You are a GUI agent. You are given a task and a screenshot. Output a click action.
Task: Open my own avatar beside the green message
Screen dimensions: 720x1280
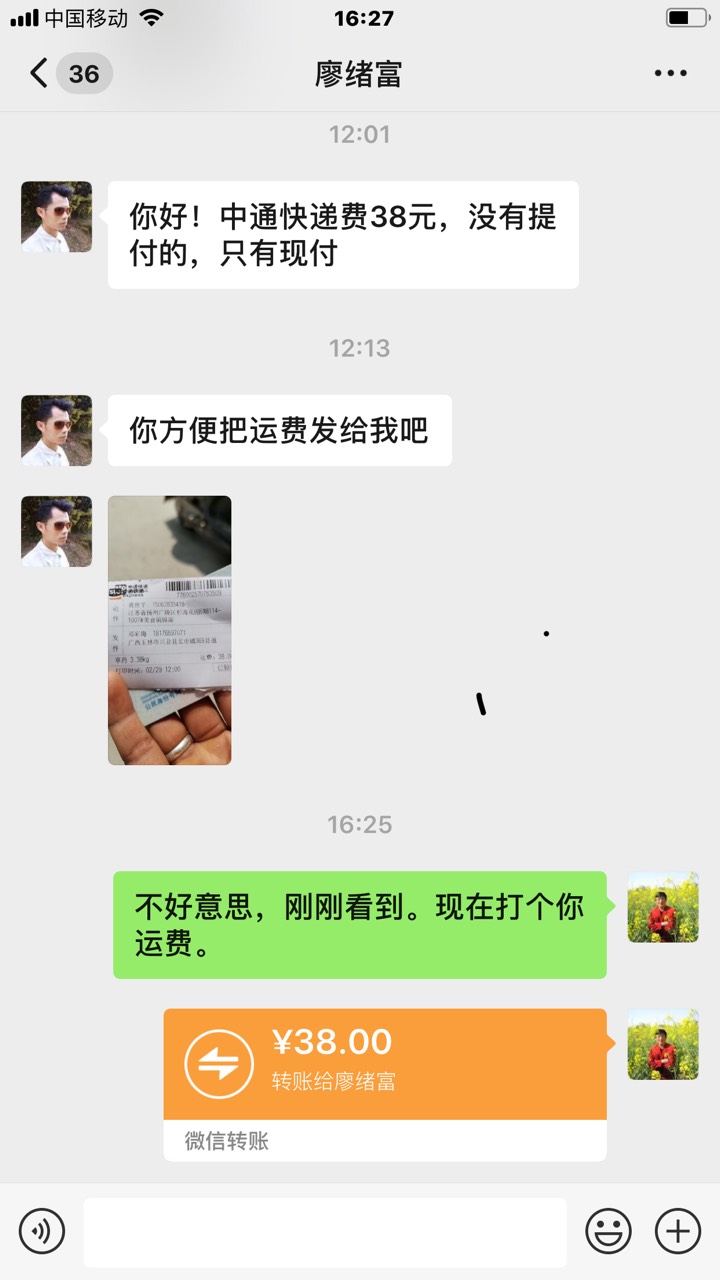(662, 907)
